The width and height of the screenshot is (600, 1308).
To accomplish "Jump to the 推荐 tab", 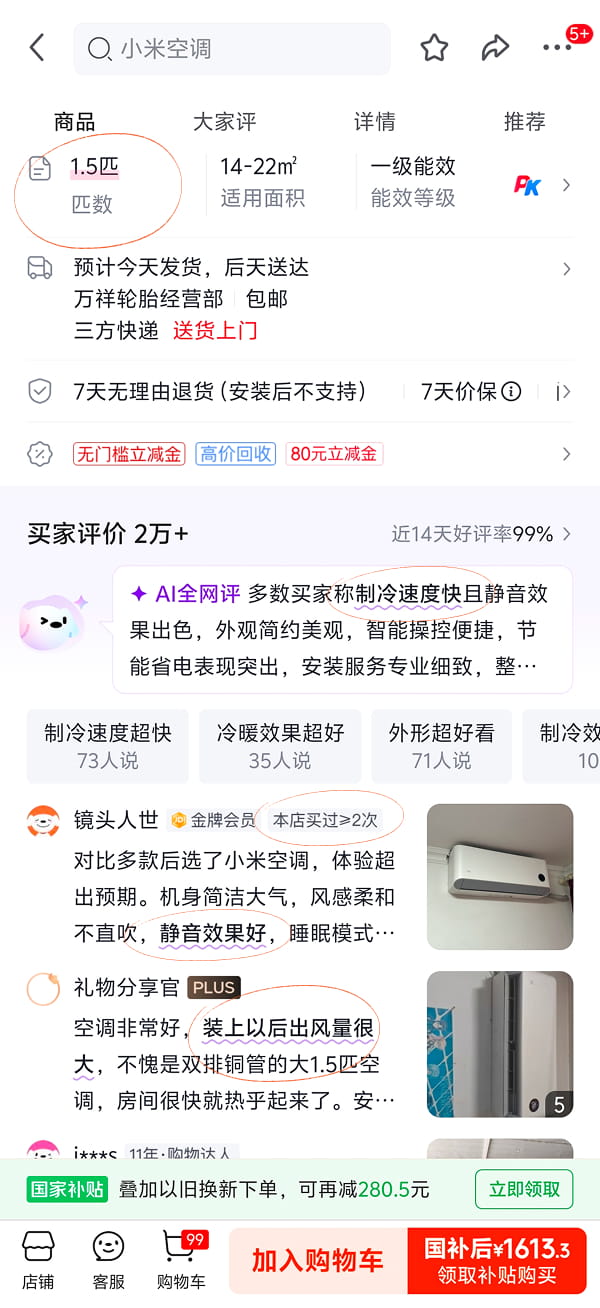I will coord(525,122).
